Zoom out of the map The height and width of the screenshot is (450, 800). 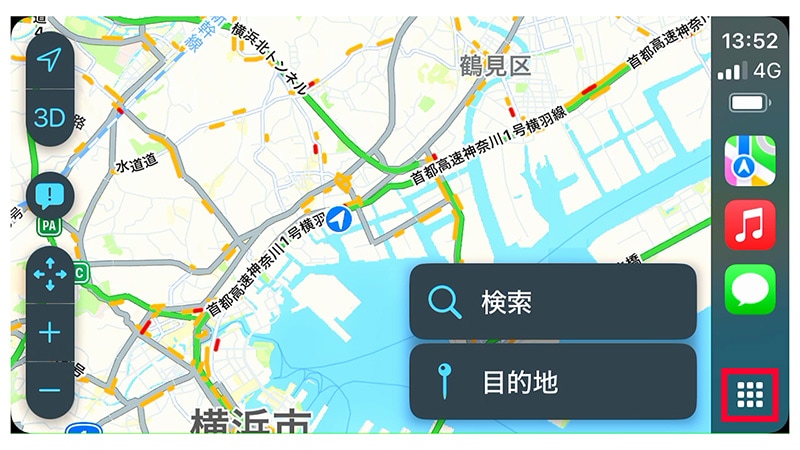49,389
